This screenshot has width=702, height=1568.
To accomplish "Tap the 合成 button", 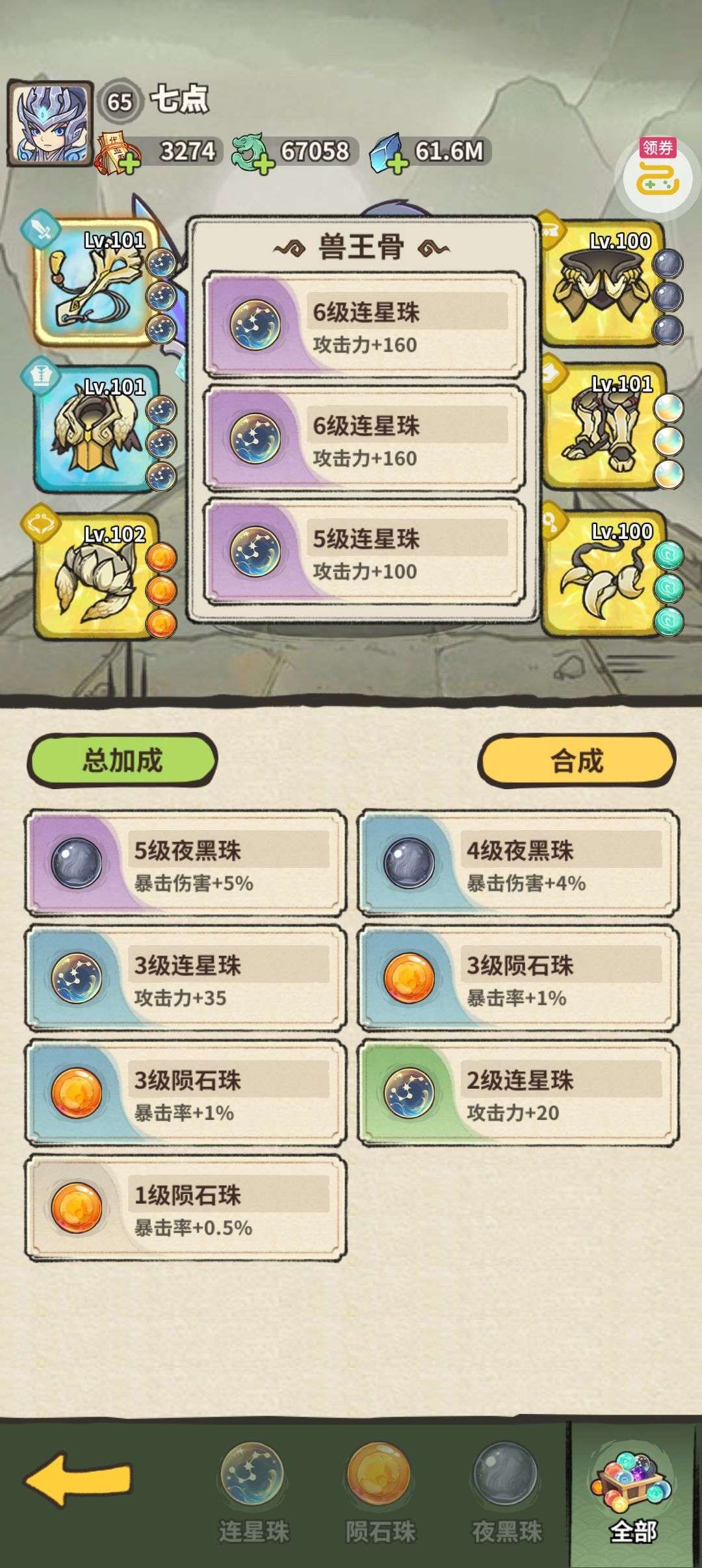I will 577,760.
